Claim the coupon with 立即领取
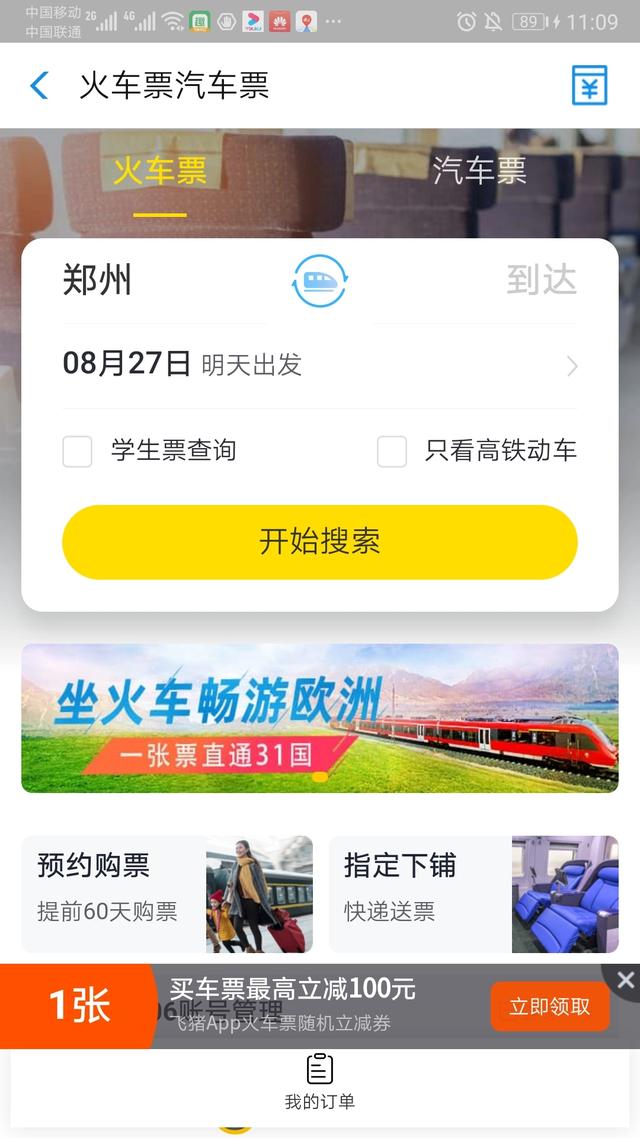Screen dimensions: 640x1138 click(x=549, y=1006)
